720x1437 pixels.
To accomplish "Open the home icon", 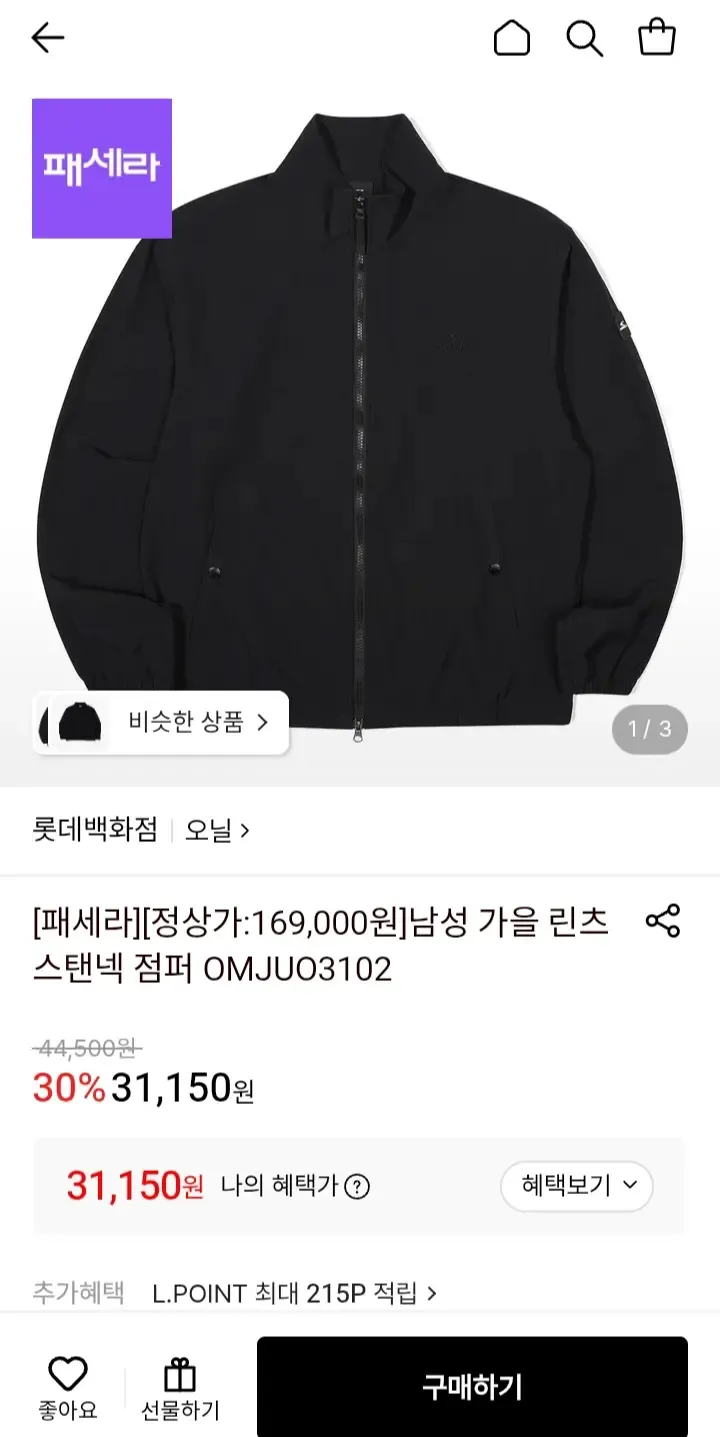I will pos(512,38).
